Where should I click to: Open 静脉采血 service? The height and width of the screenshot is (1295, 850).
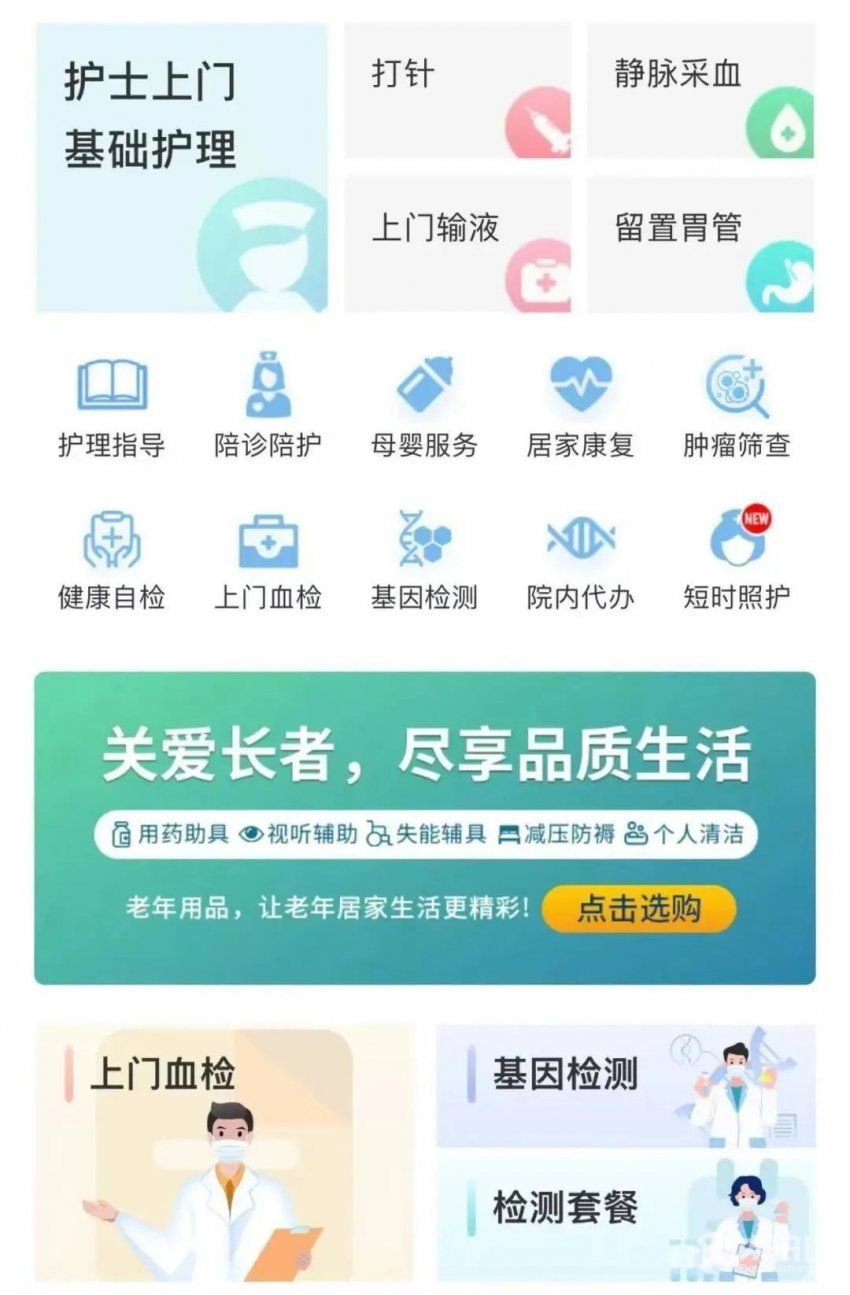point(700,91)
